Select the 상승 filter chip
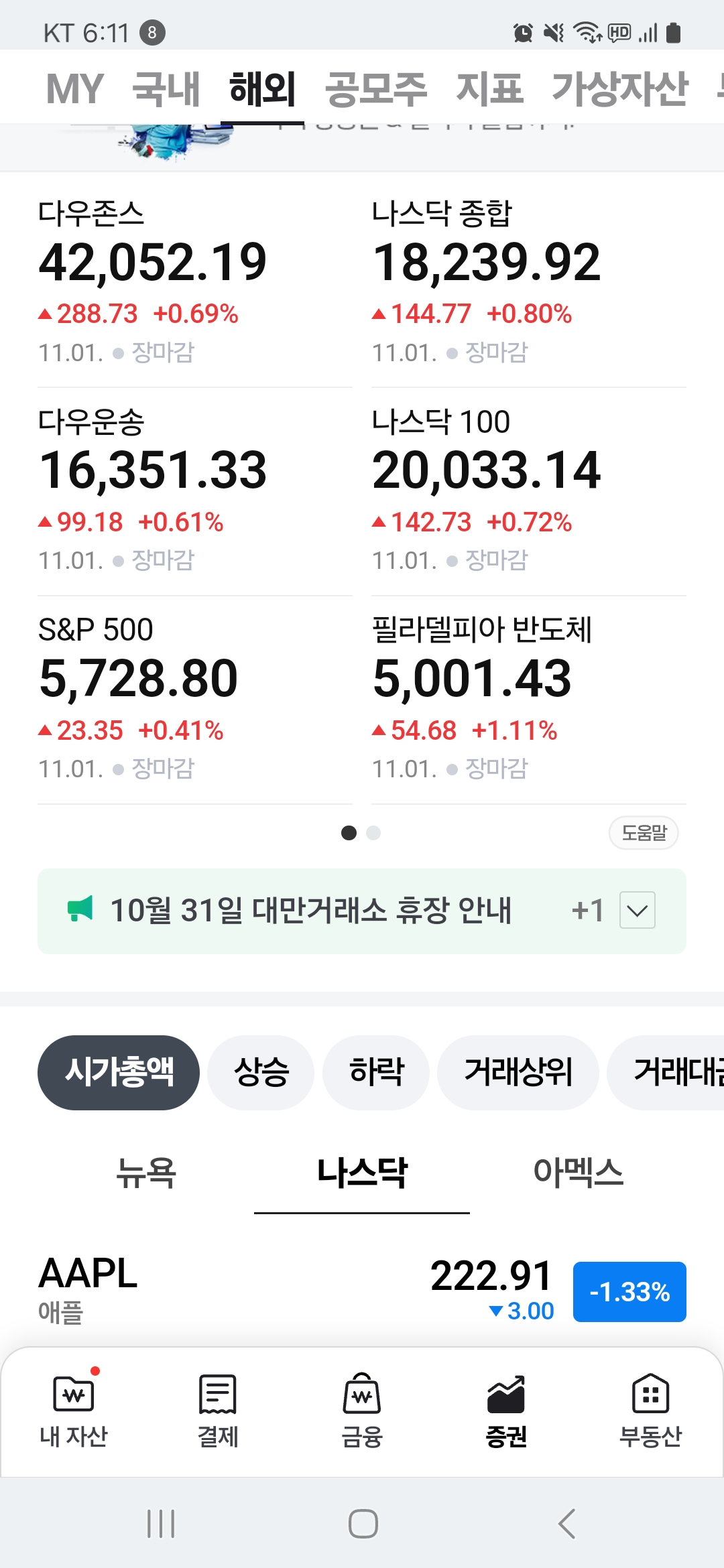 [x=261, y=1072]
